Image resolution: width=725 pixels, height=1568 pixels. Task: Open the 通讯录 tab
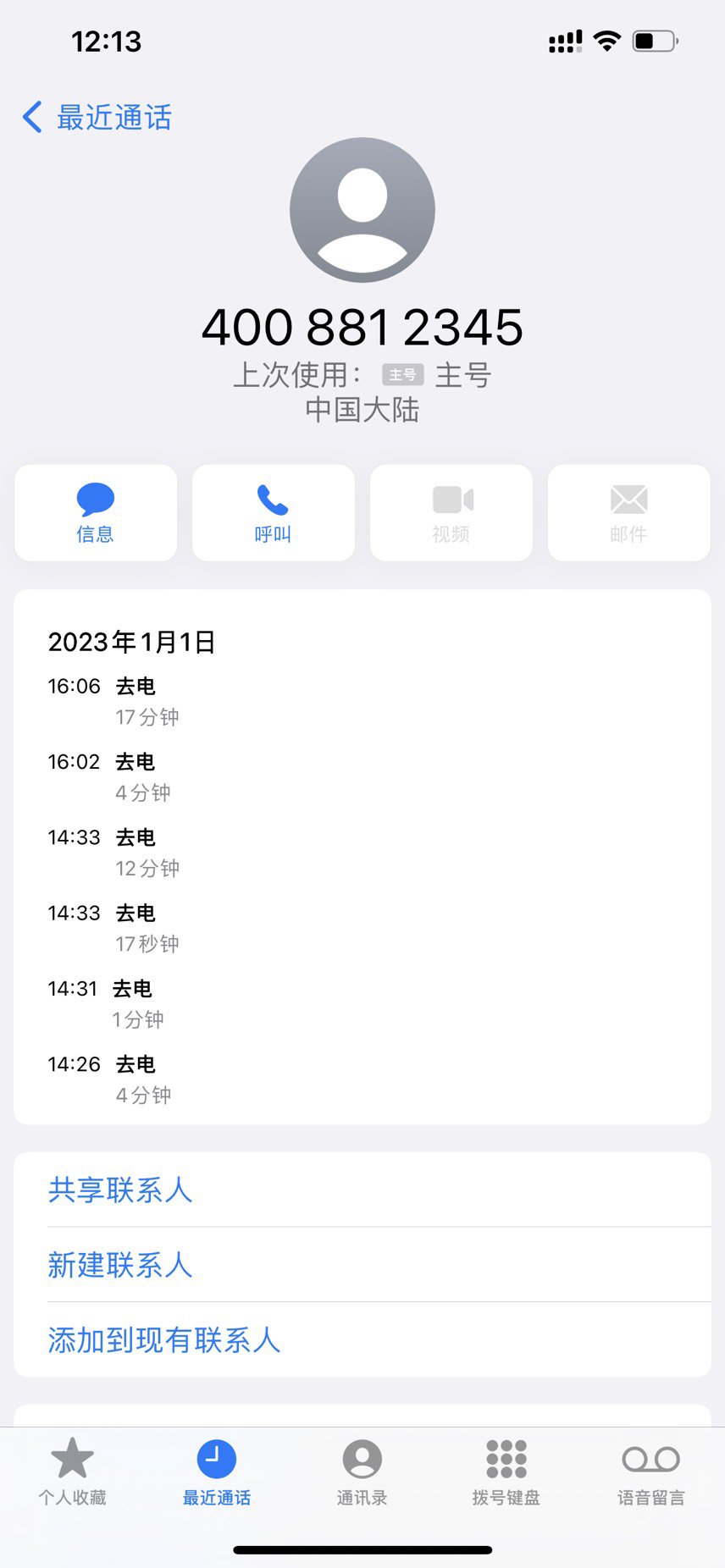[x=362, y=1473]
